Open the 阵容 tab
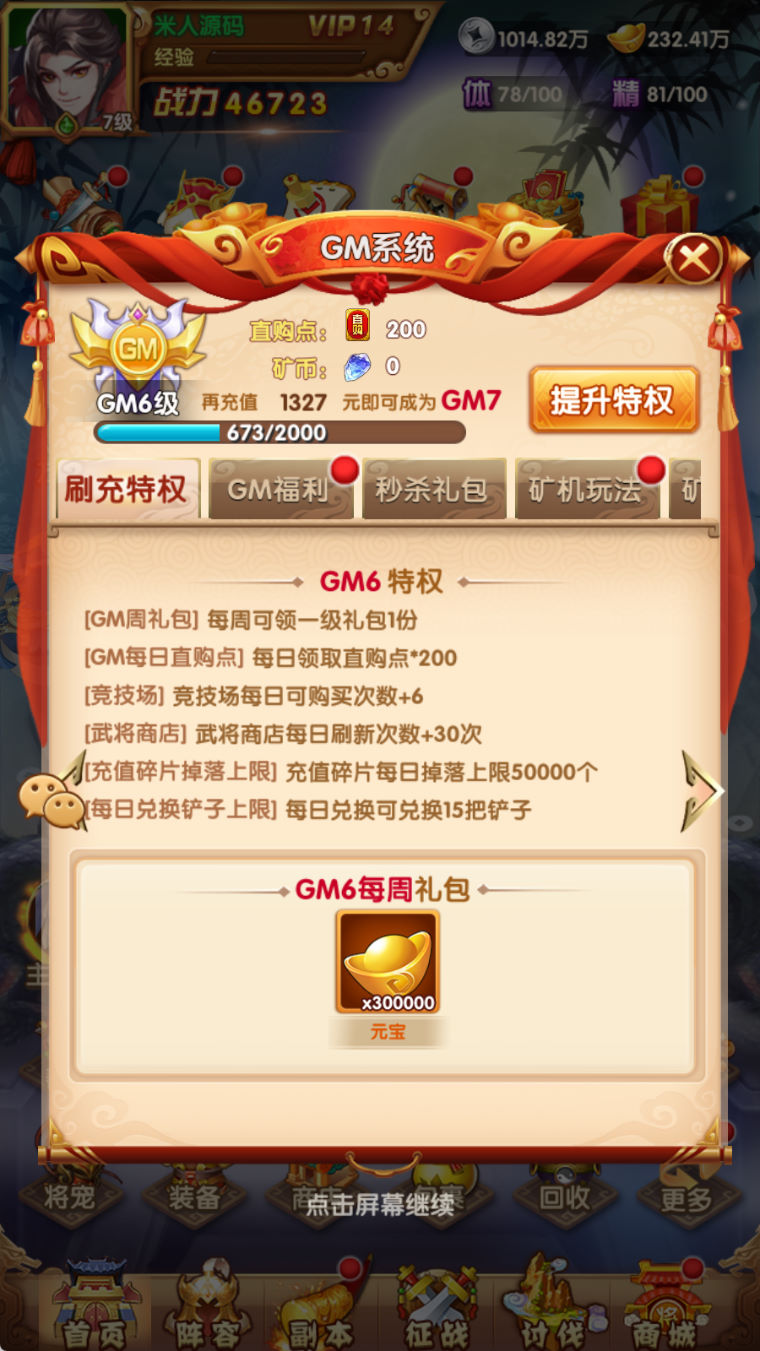This screenshot has width=760, height=1351. click(x=210, y=1305)
